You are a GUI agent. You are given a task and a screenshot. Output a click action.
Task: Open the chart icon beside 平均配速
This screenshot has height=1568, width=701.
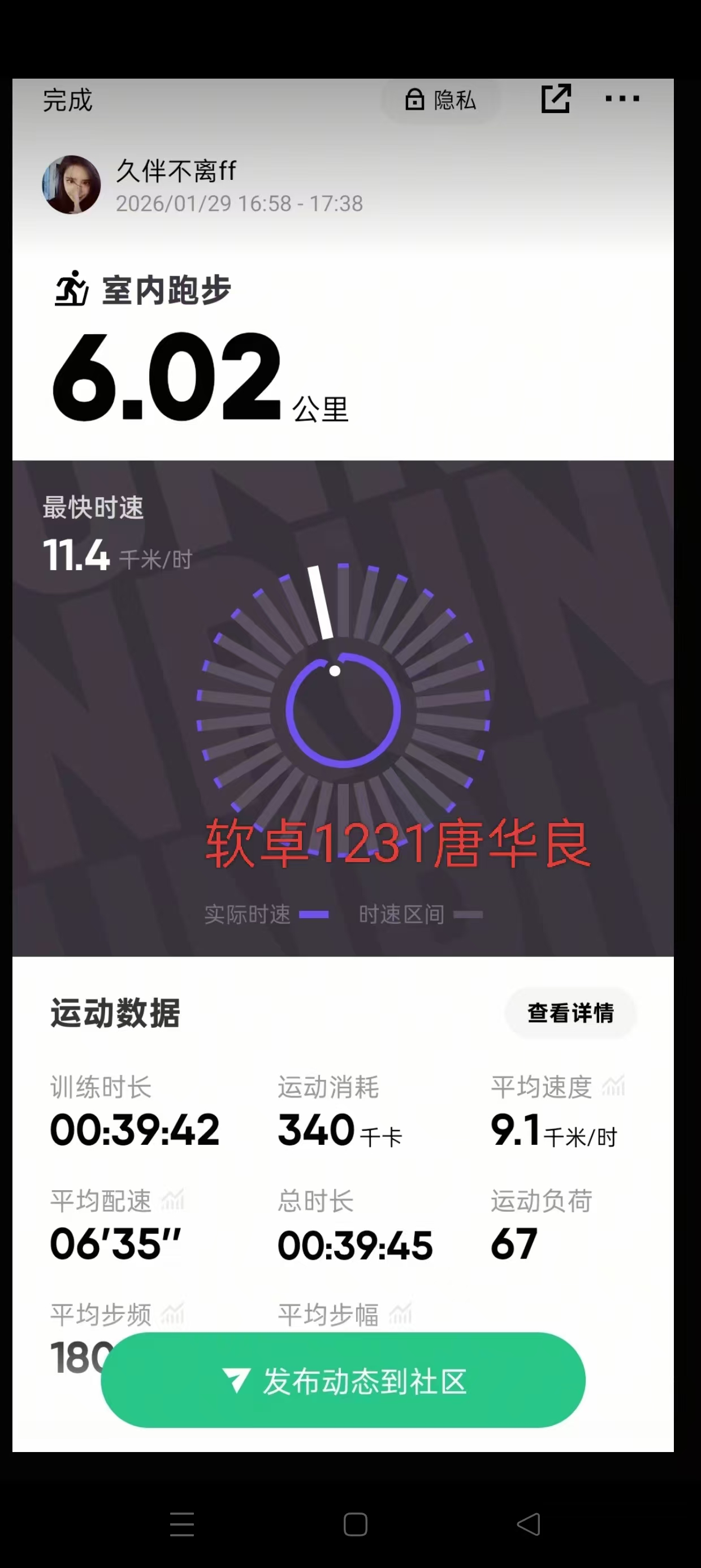172,1200
